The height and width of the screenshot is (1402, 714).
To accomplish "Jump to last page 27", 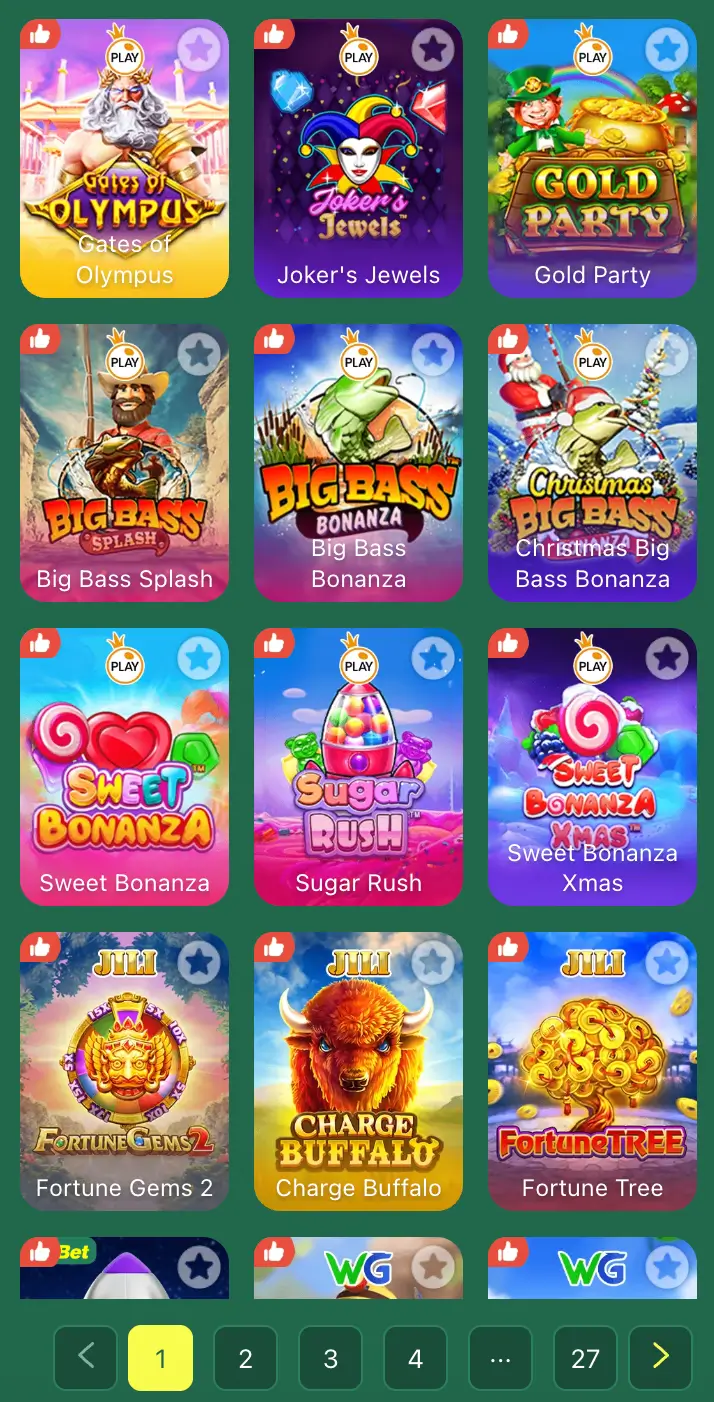I will click(585, 1358).
